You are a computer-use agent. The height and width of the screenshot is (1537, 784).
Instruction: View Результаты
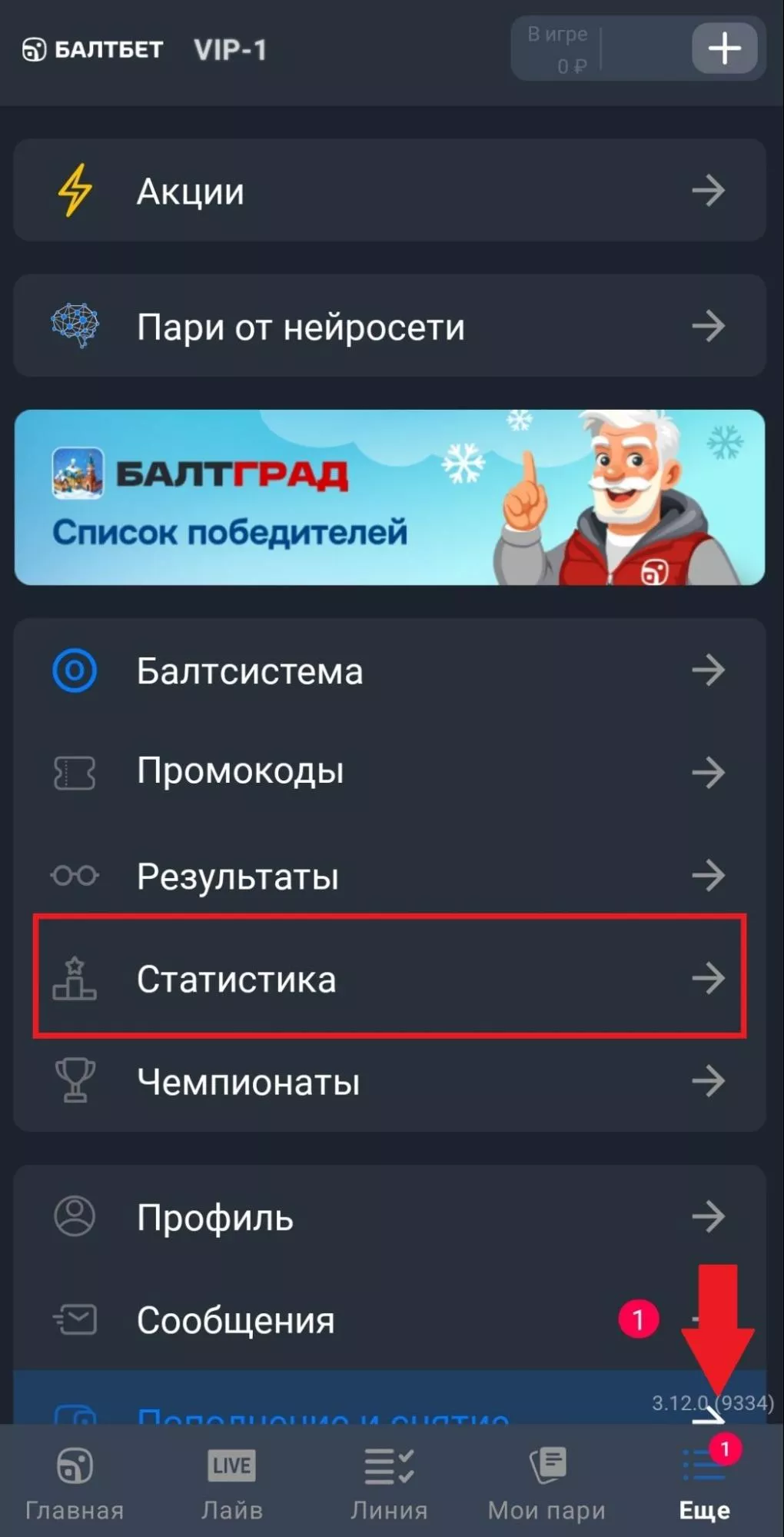click(389, 875)
